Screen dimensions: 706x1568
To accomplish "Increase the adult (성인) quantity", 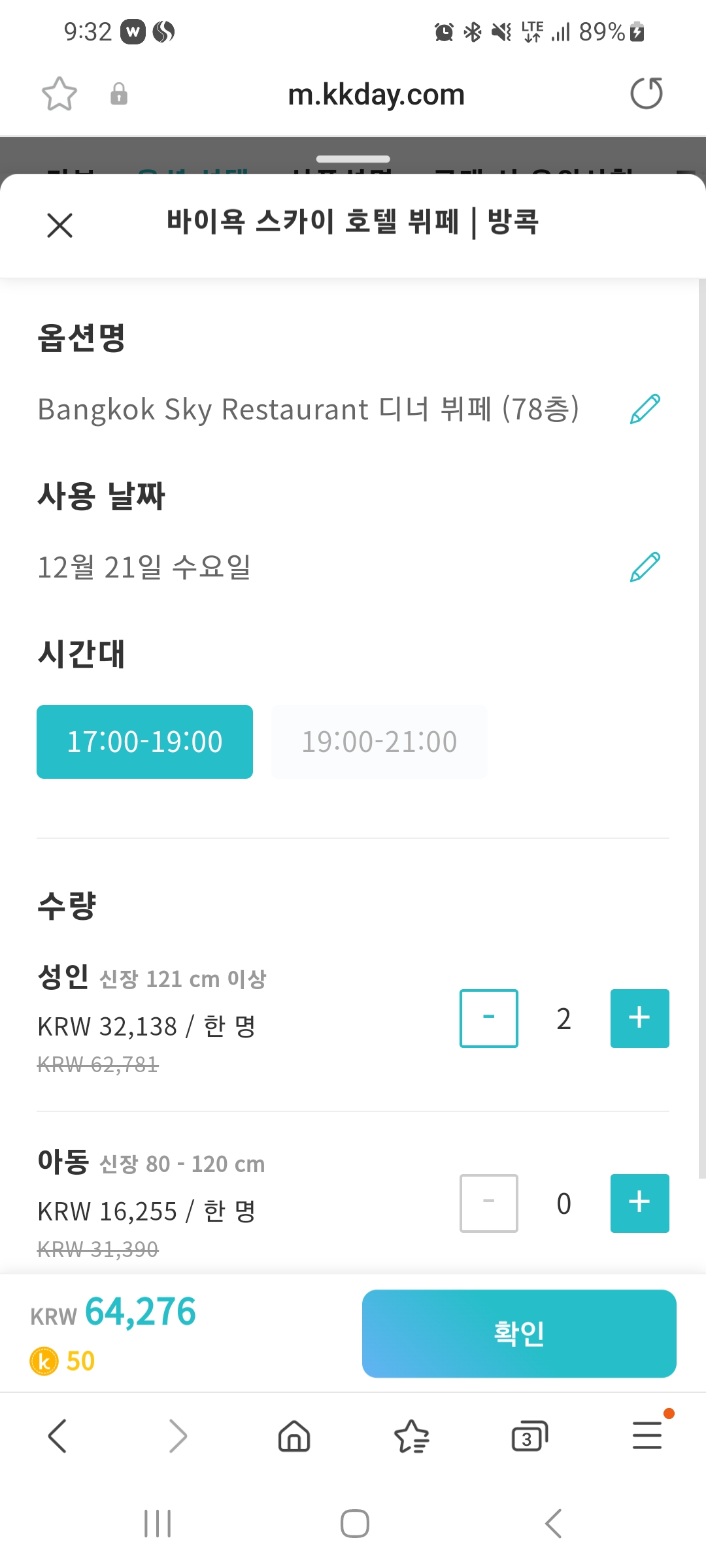I will tap(639, 1019).
